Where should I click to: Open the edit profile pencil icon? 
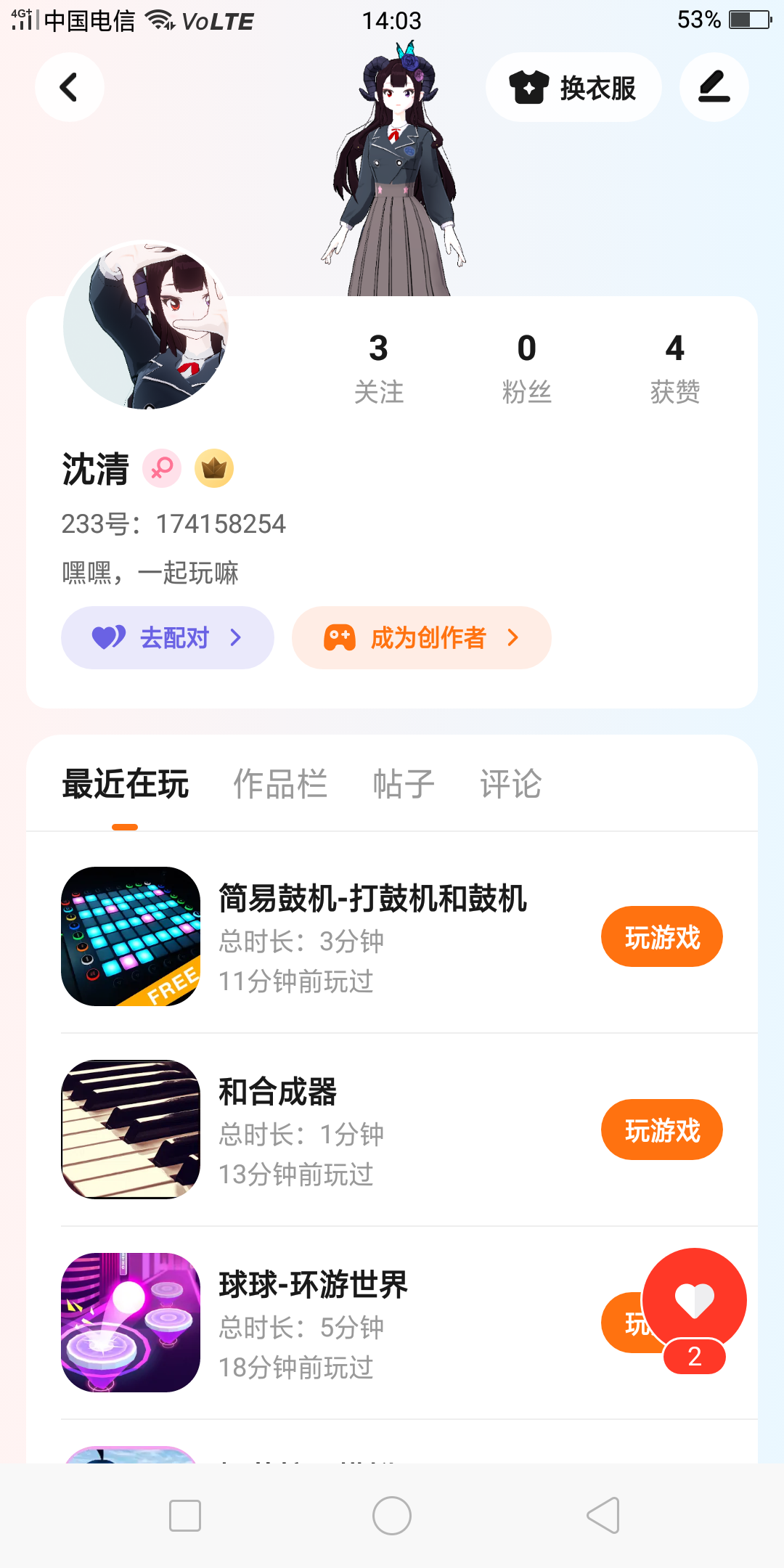pyautogui.click(x=714, y=88)
